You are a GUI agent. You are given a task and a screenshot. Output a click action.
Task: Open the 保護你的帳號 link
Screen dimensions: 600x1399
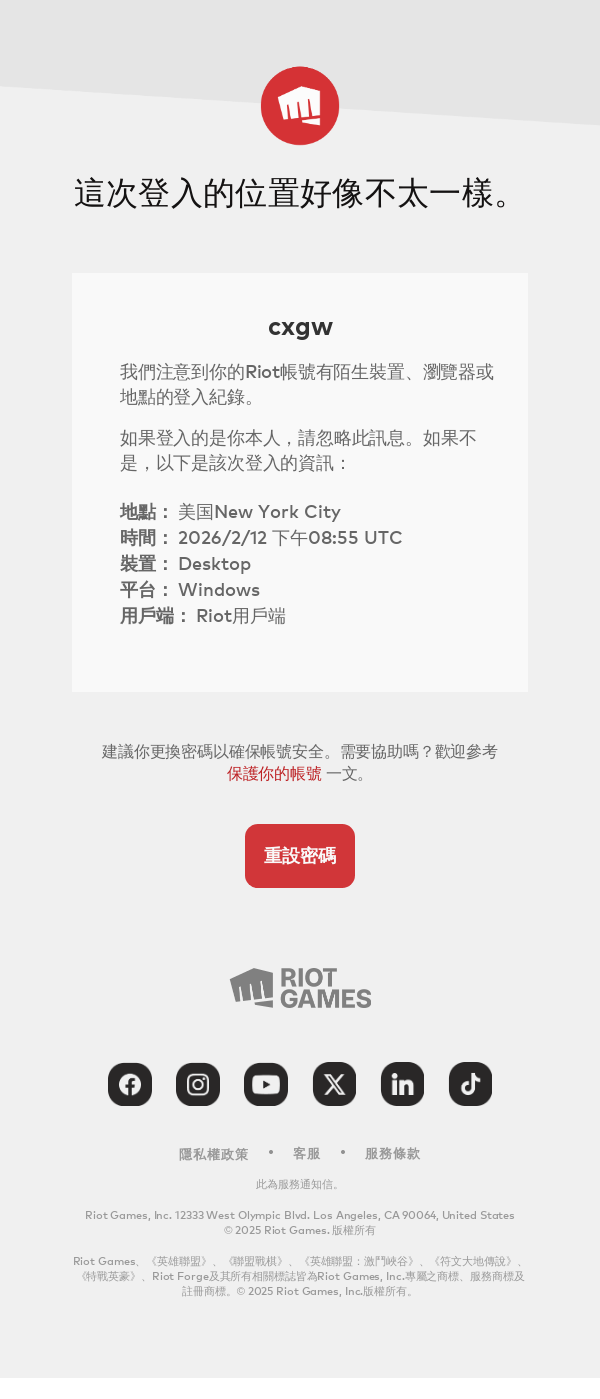[274, 774]
